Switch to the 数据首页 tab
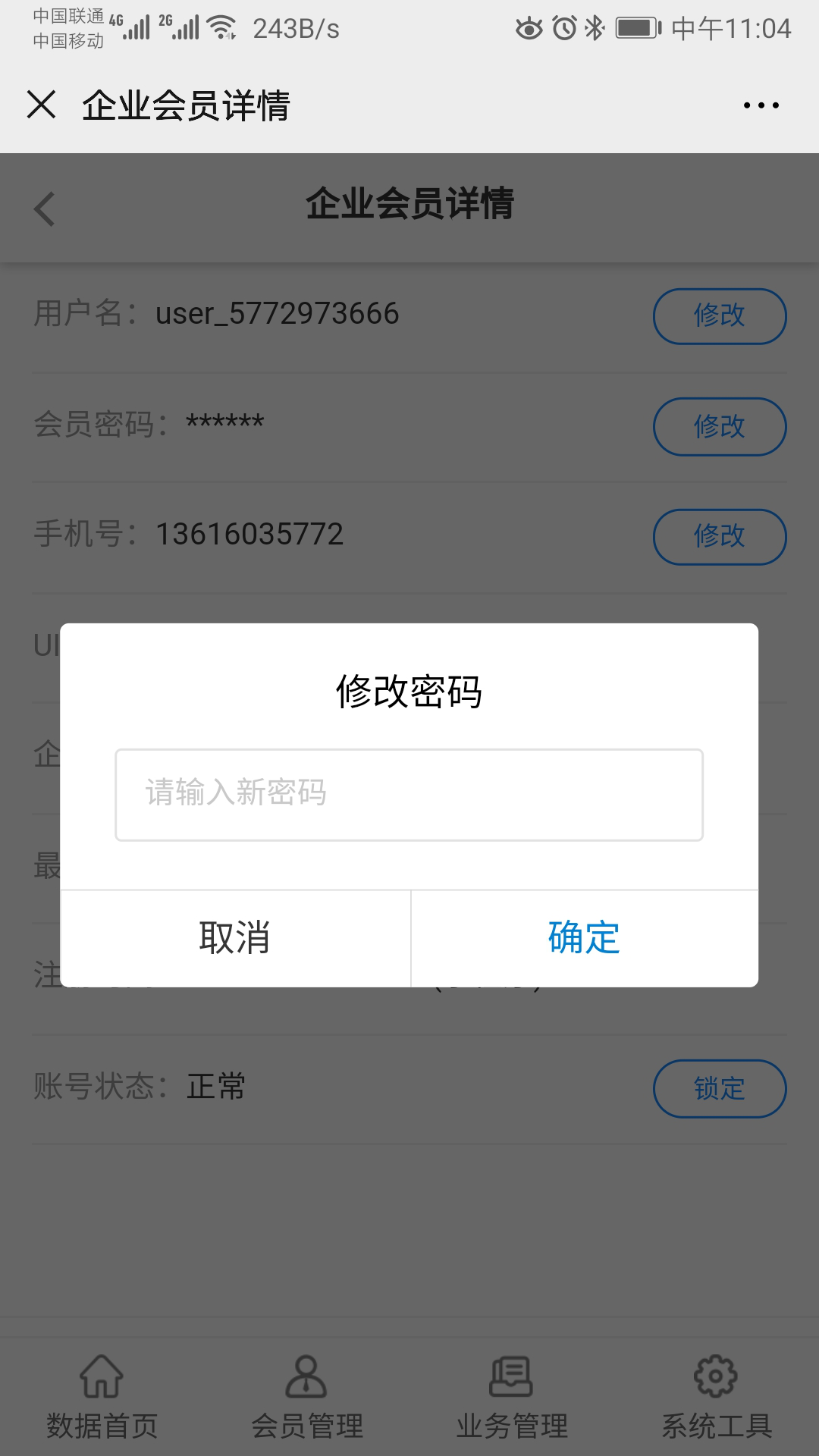The height and width of the screenshot is (1456, 819). tap(102, 1398)
